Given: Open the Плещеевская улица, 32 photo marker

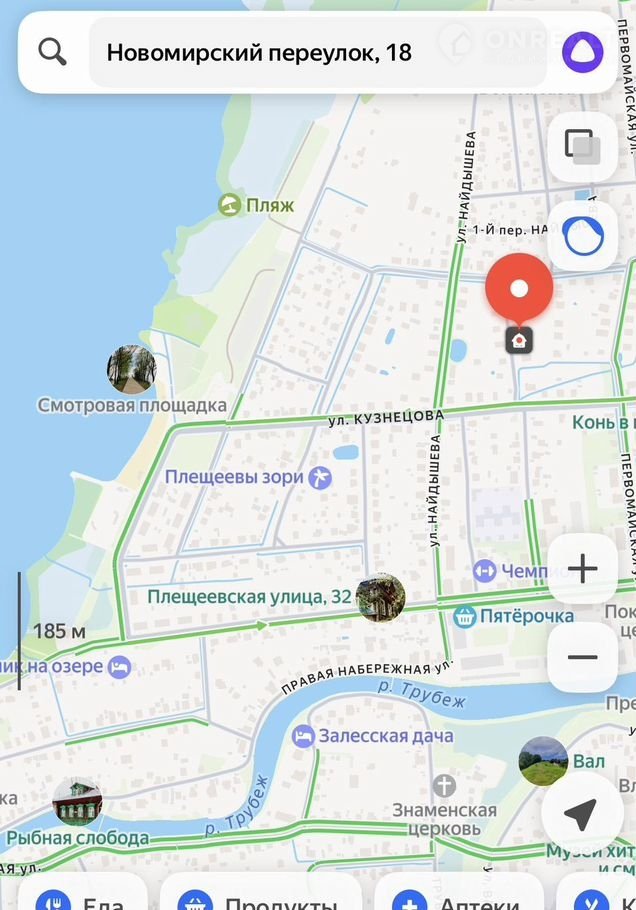Looking at the screenshot, I should point(380,597).
